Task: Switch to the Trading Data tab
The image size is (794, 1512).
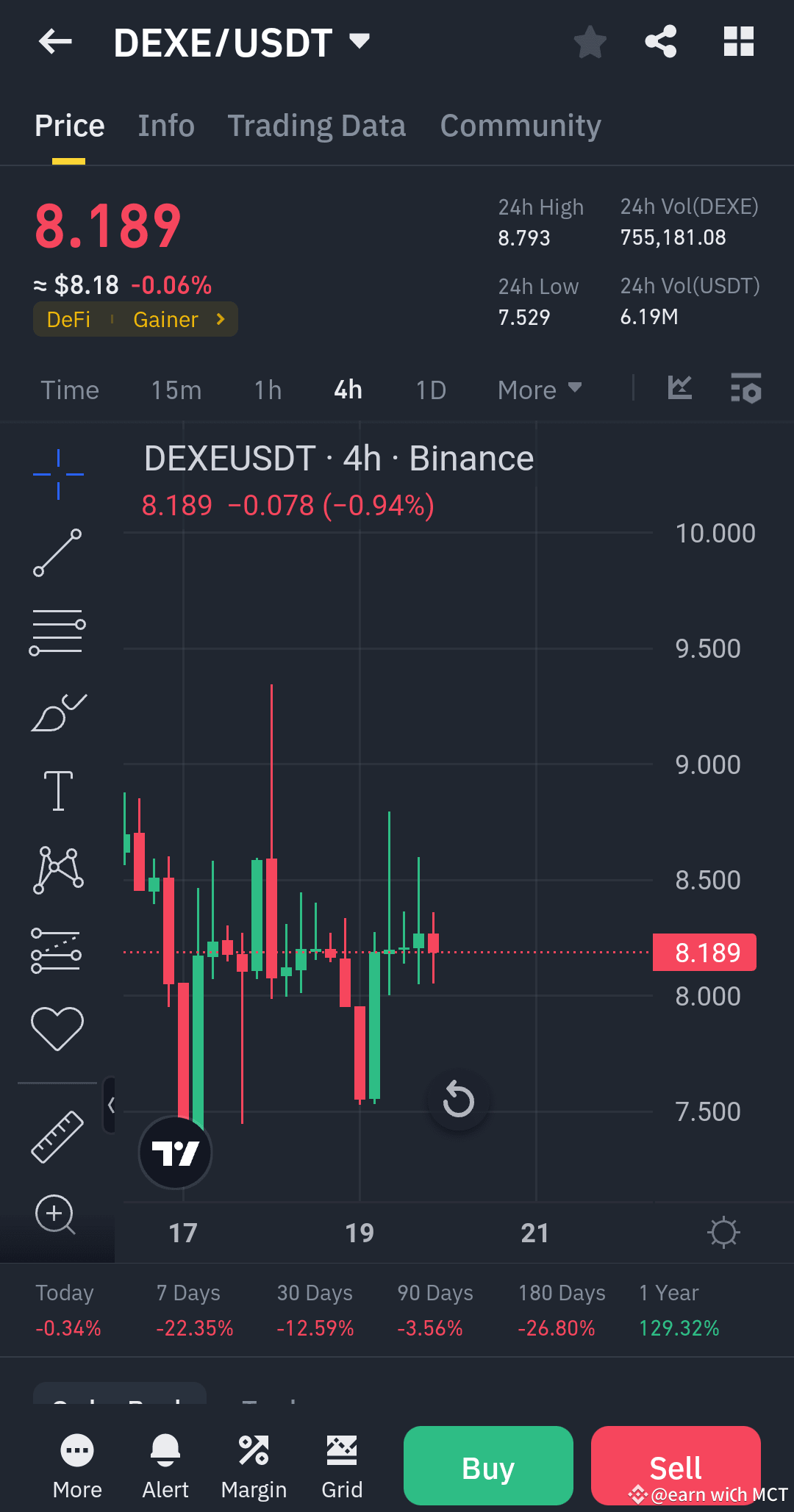Action: click(x=316, y=125)
